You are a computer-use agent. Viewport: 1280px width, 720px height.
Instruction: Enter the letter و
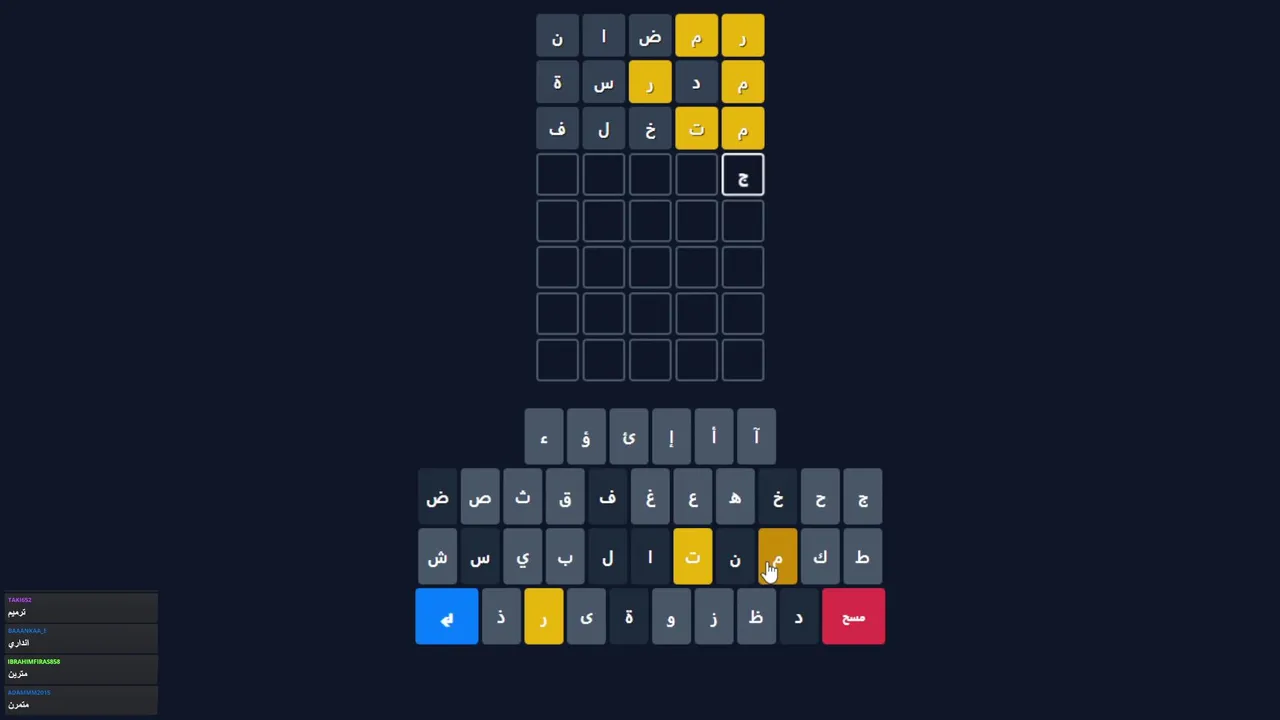[x=671, y=617]
